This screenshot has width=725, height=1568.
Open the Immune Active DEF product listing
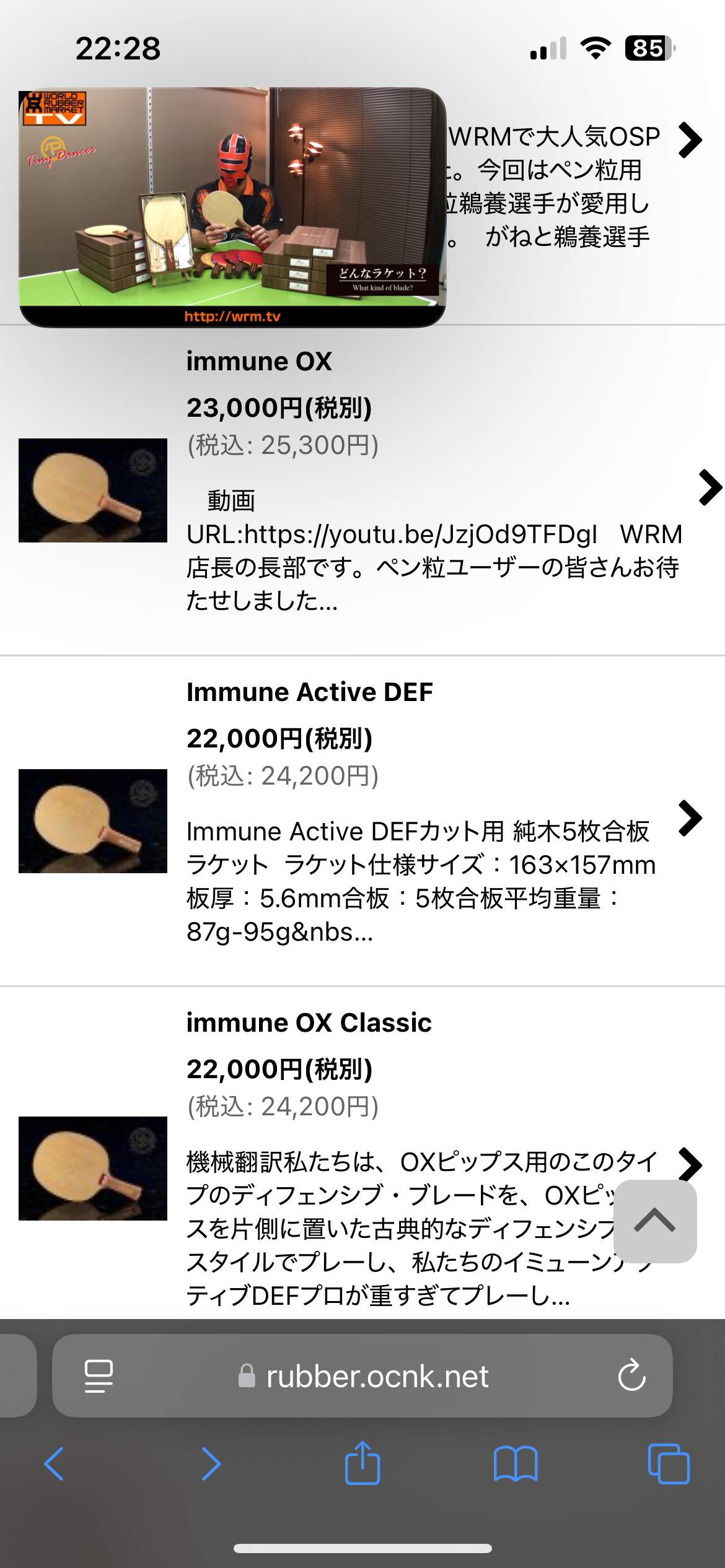click(309, 692)
